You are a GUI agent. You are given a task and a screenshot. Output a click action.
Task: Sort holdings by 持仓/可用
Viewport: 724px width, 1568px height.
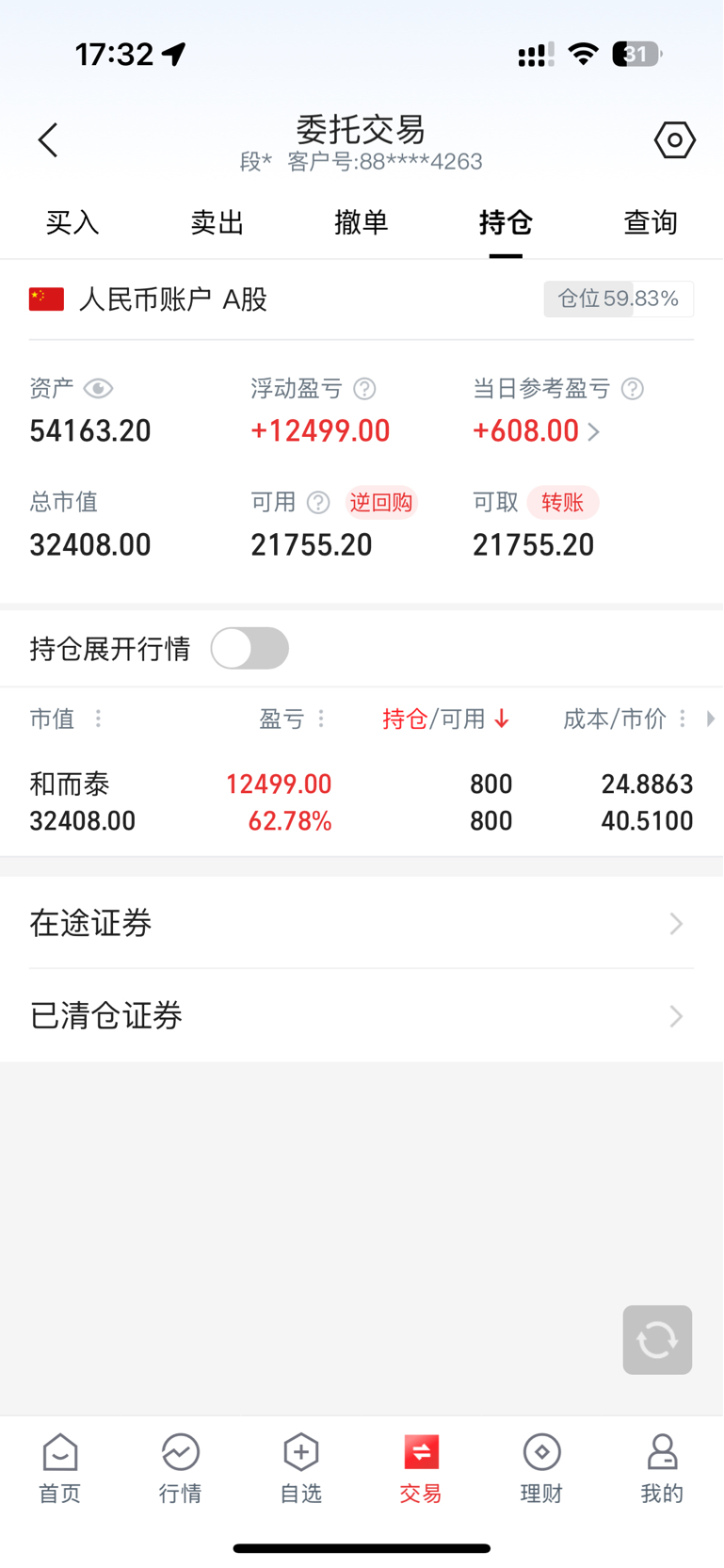point(445,719)
